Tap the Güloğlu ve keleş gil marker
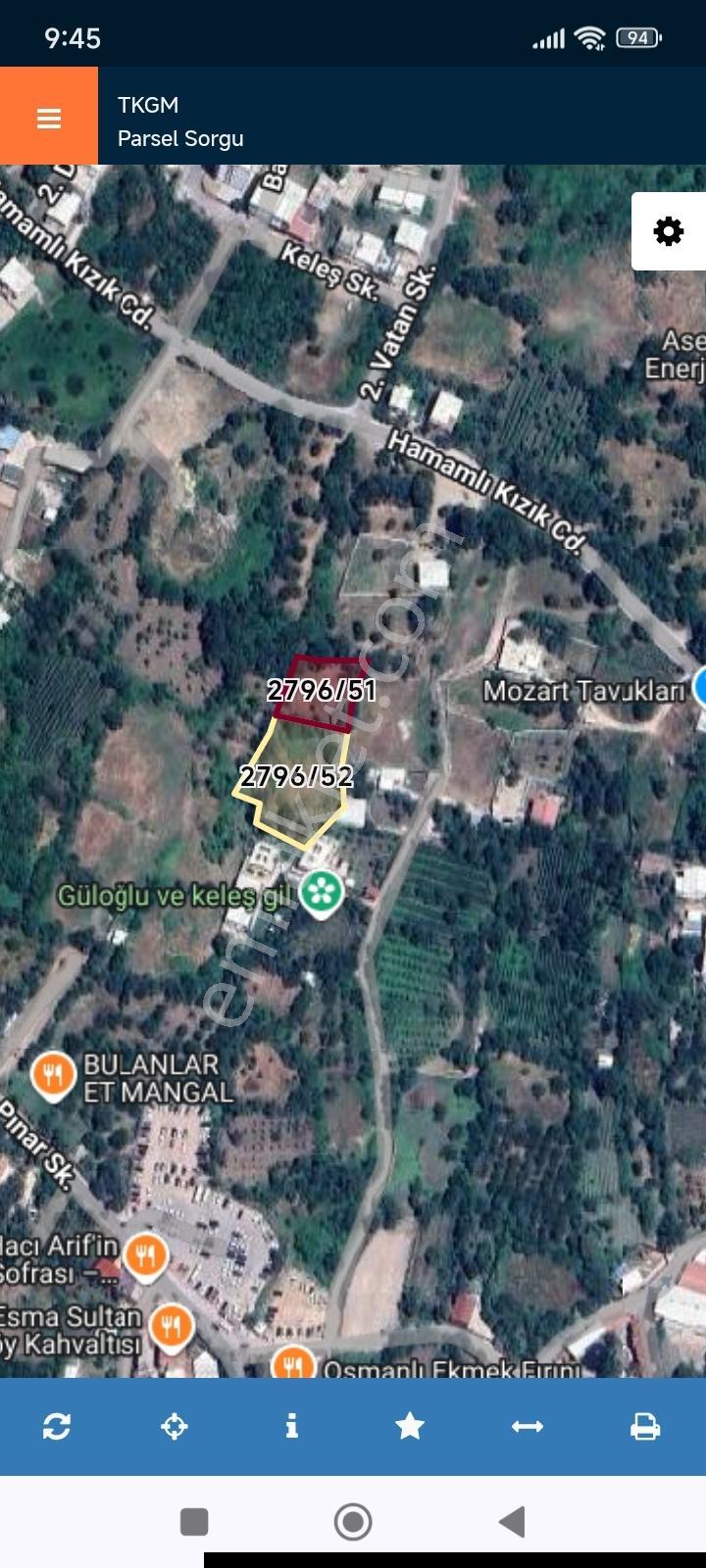 coord(322,893)
